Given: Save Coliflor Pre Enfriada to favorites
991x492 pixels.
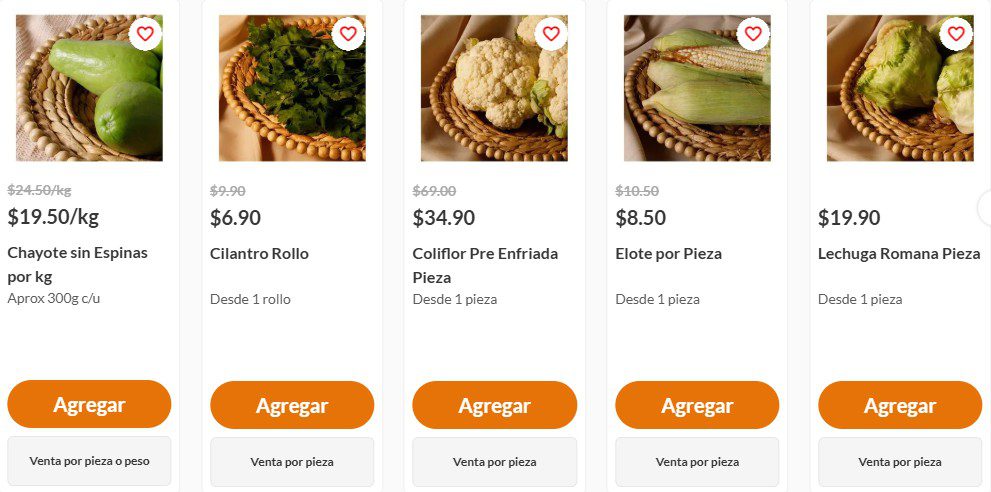Looking at the screenshot, I should (x=551, y=34).
